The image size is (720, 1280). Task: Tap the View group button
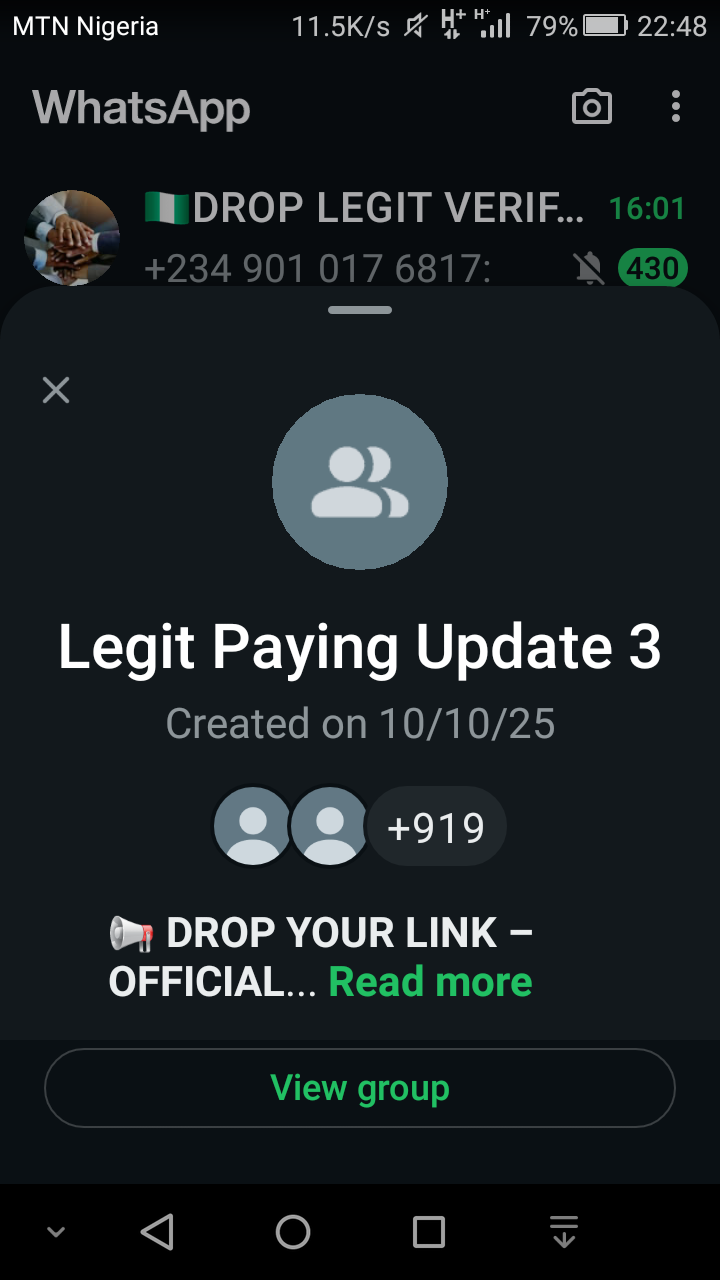(x=360, y=1088)
